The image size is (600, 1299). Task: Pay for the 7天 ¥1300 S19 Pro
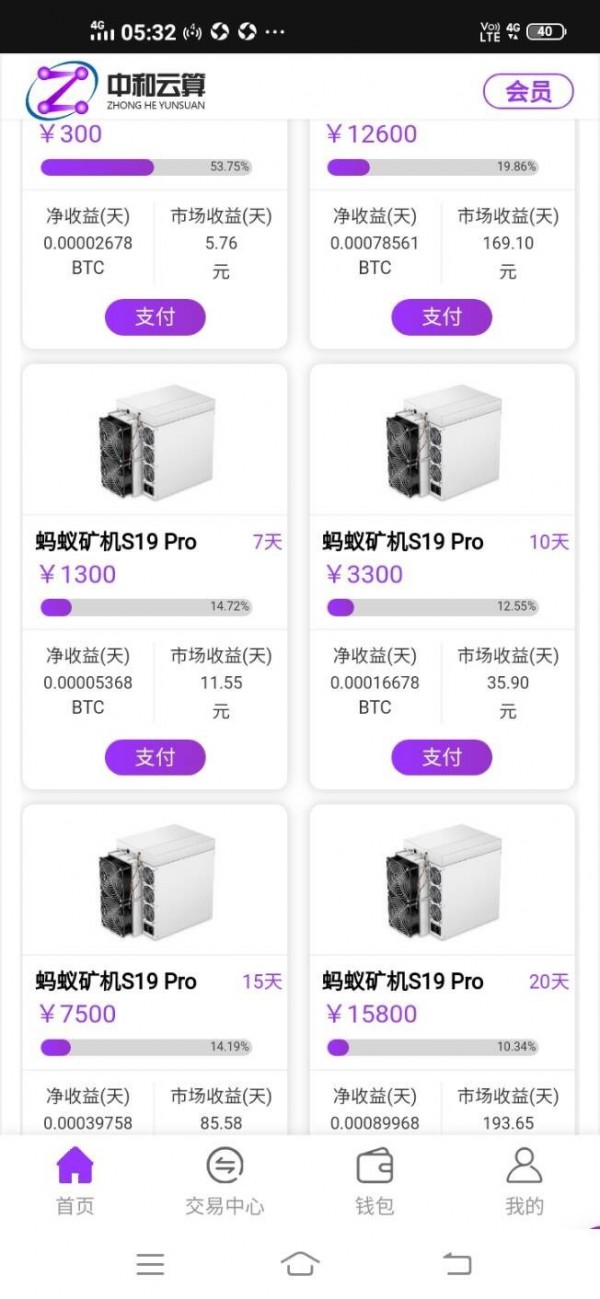(x=155, y=758)
